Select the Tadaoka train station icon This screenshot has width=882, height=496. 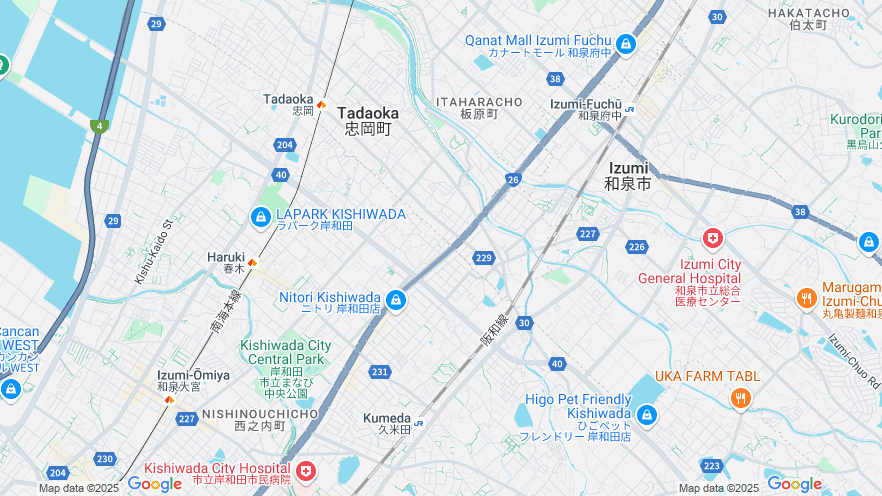322,104
